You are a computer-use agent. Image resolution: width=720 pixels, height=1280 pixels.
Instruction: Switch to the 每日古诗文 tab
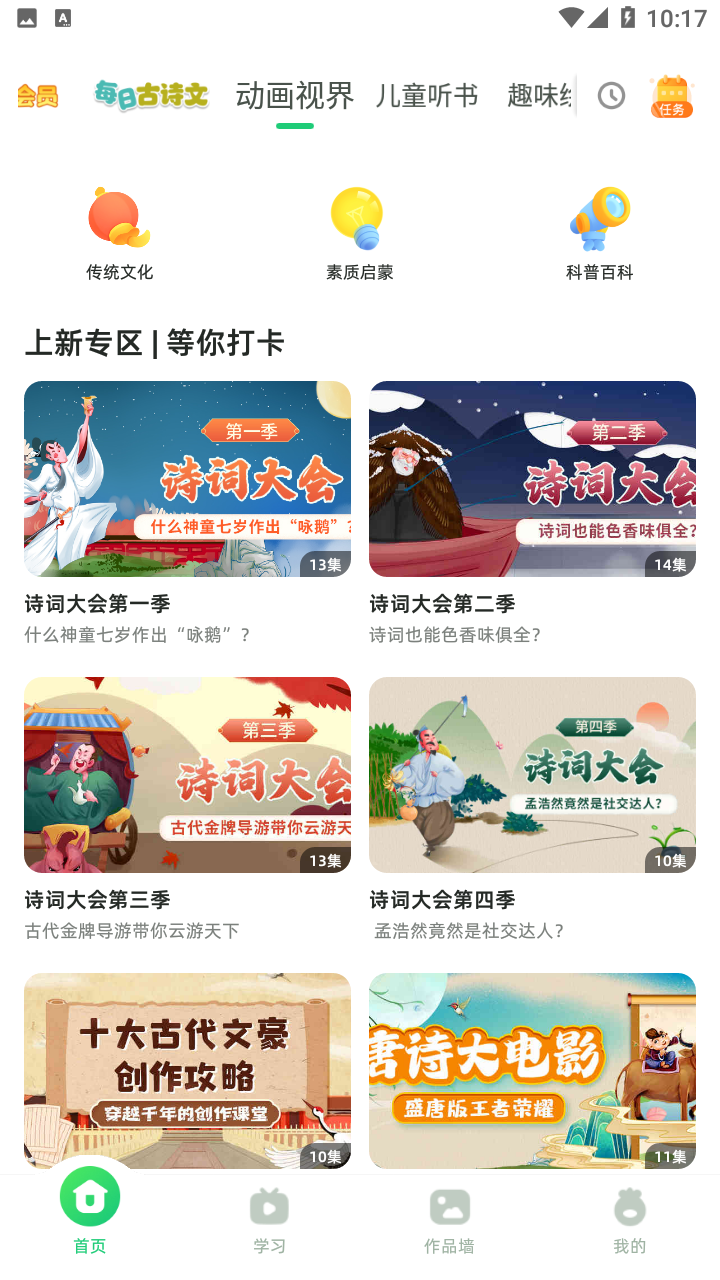(151, 96)
